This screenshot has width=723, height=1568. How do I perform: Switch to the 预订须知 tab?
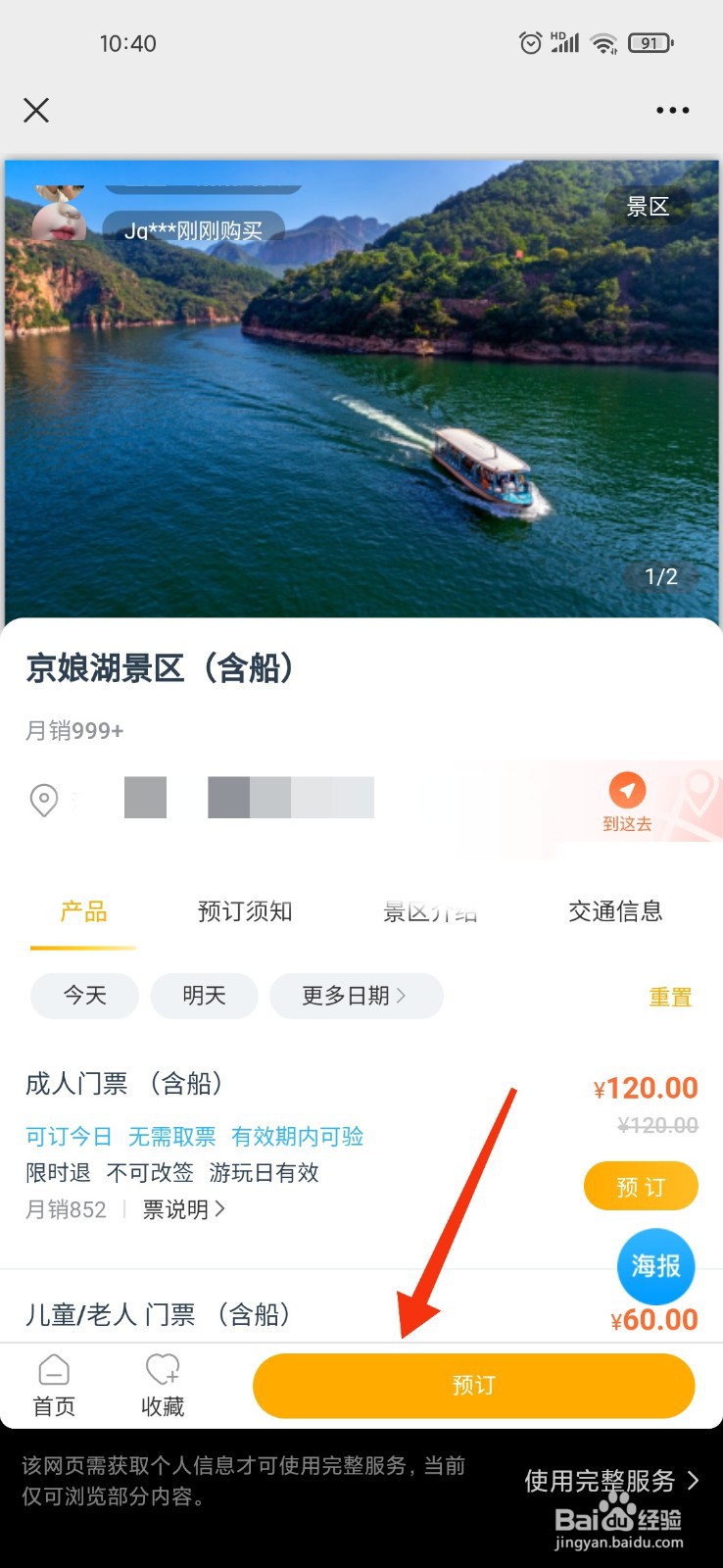[243, 911]
